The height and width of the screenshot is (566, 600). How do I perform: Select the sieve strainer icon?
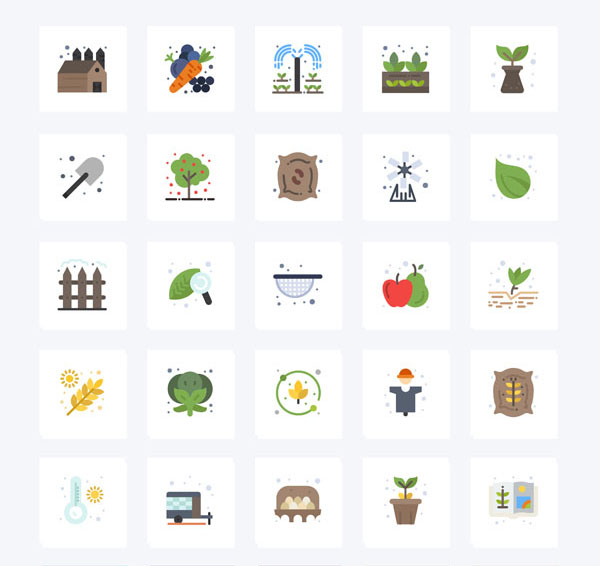(x=298, y=286)
